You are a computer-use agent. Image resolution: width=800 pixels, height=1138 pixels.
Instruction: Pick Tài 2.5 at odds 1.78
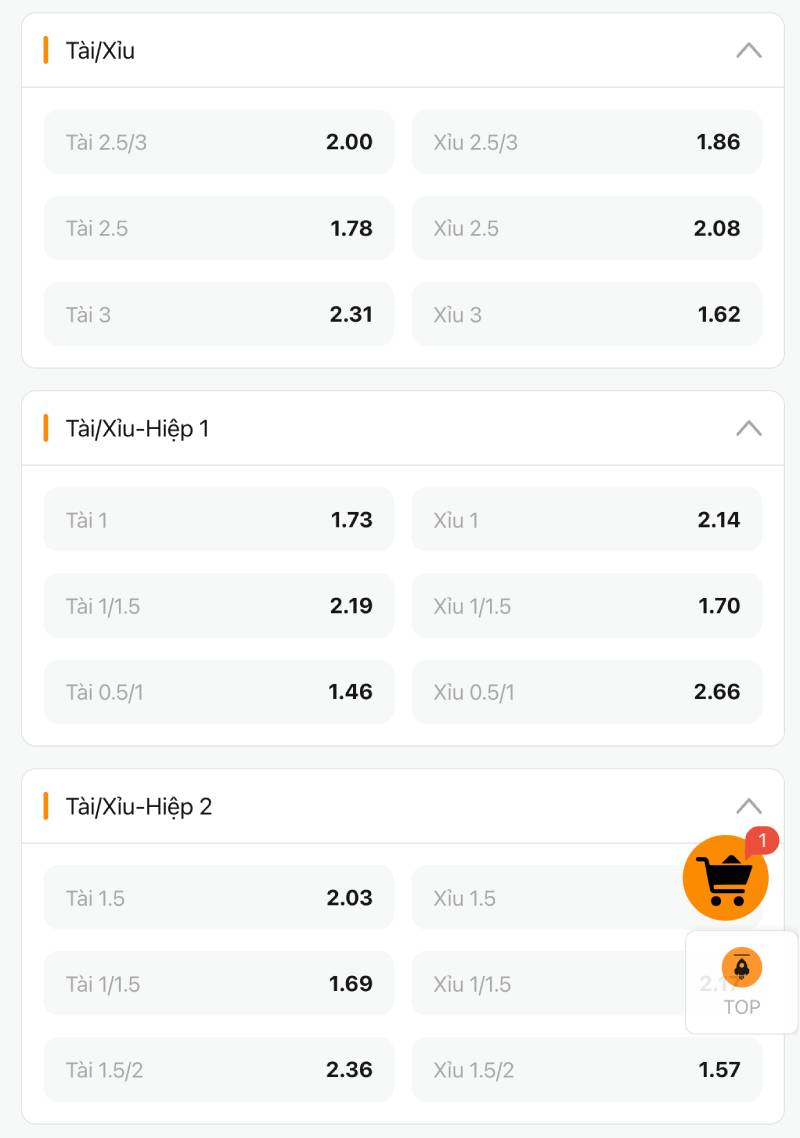pos(219,228)
